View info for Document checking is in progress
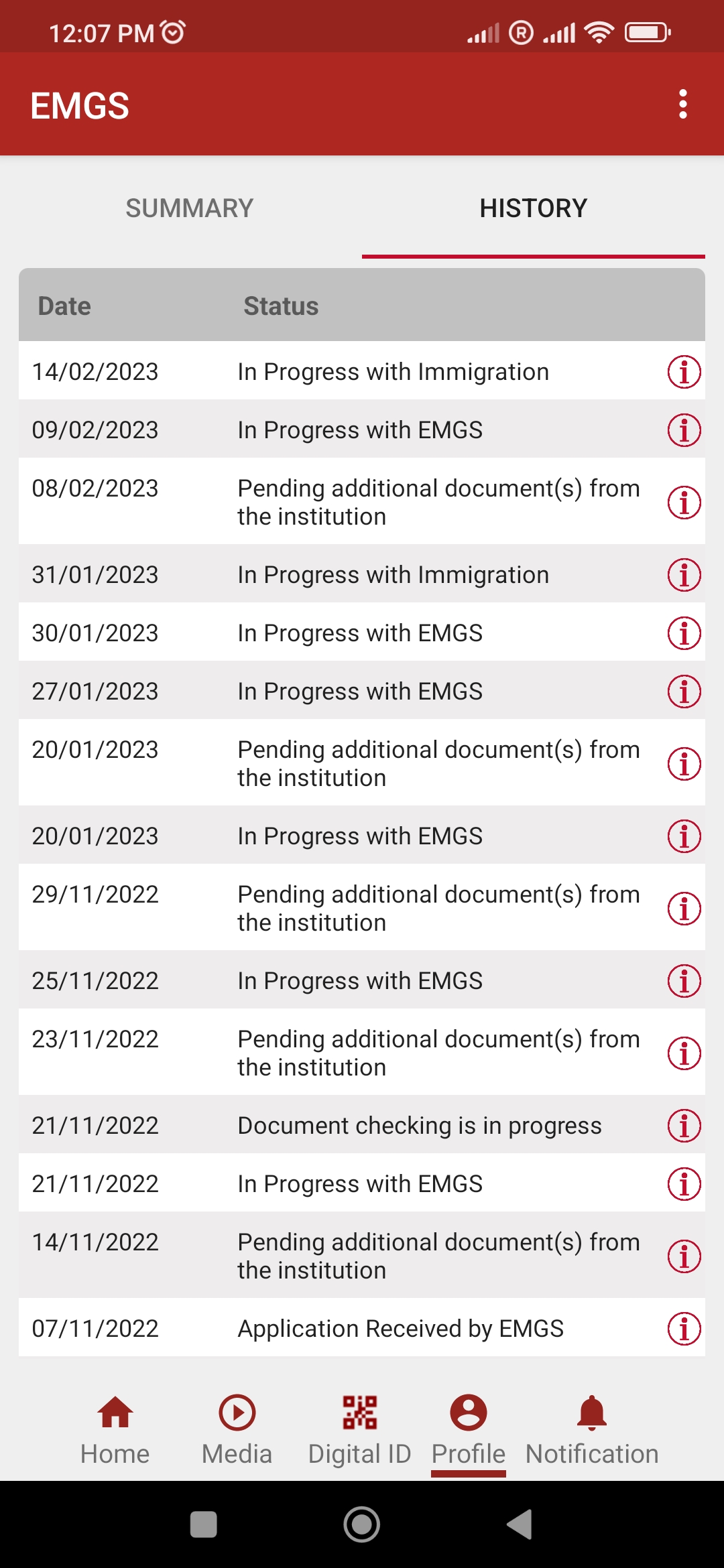724x1568 pixels. [x=684, y=1126]
